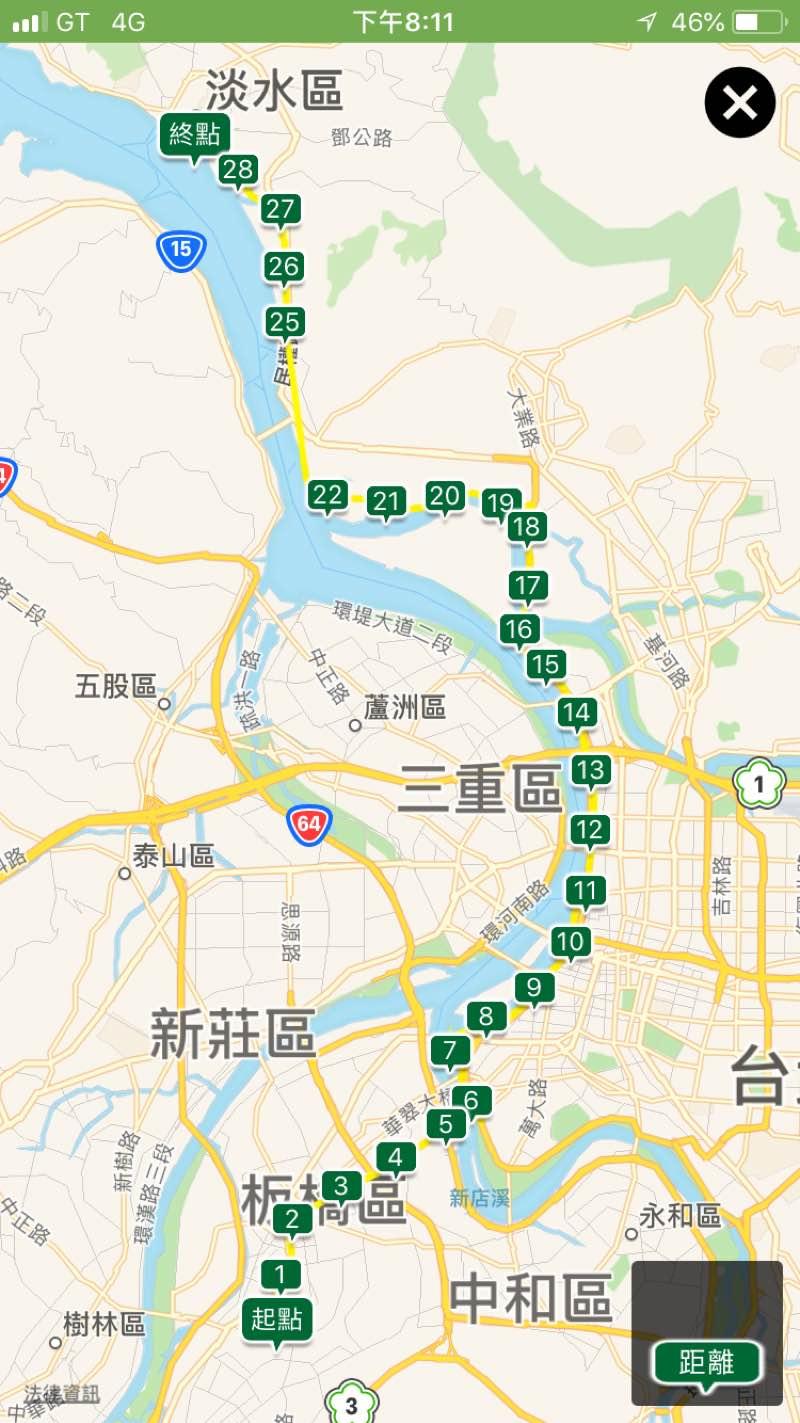The height and width of the screenshot is (1423, 800).
Task: Tap route marker 22
Action: (328, 494)
